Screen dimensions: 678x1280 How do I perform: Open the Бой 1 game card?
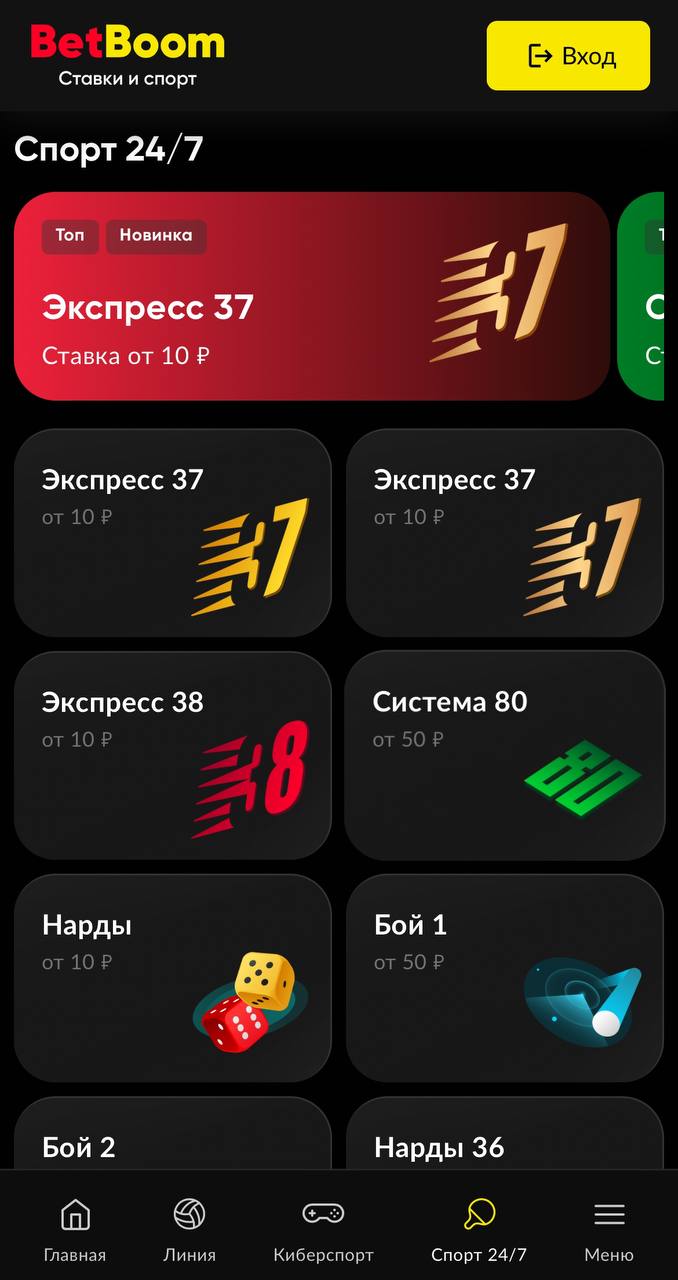coord(505,978)
